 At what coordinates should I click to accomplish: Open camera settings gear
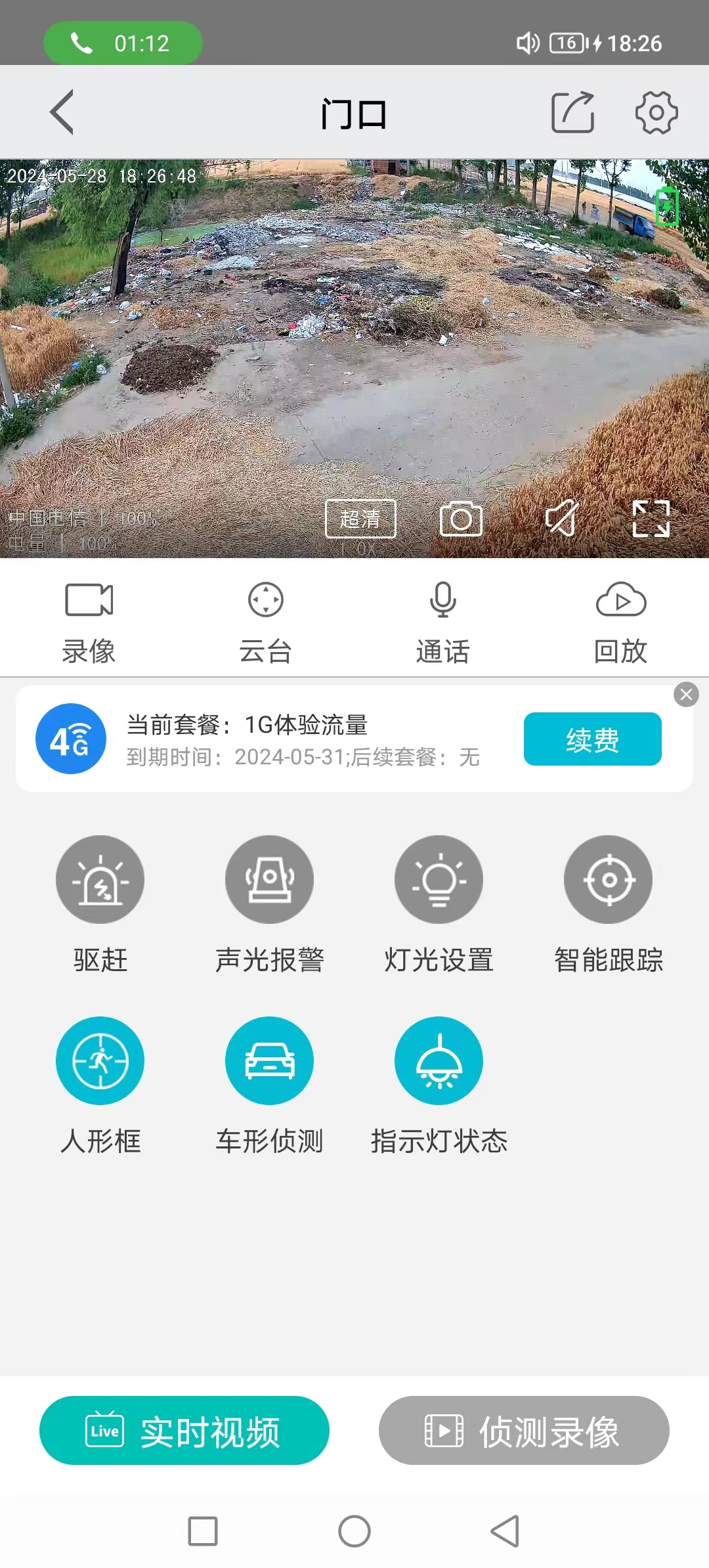point(656,112)
